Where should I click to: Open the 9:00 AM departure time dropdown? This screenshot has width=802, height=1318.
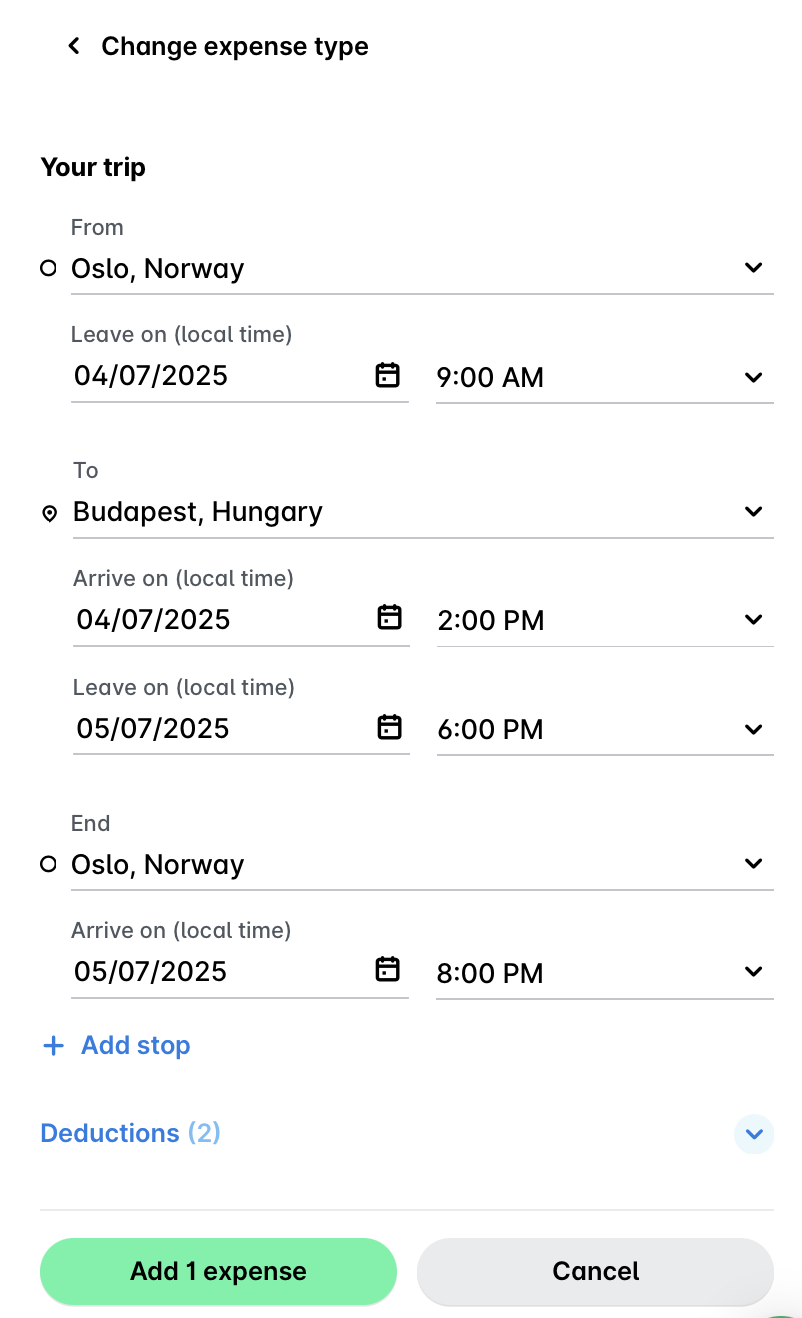(x=753, y=377)
